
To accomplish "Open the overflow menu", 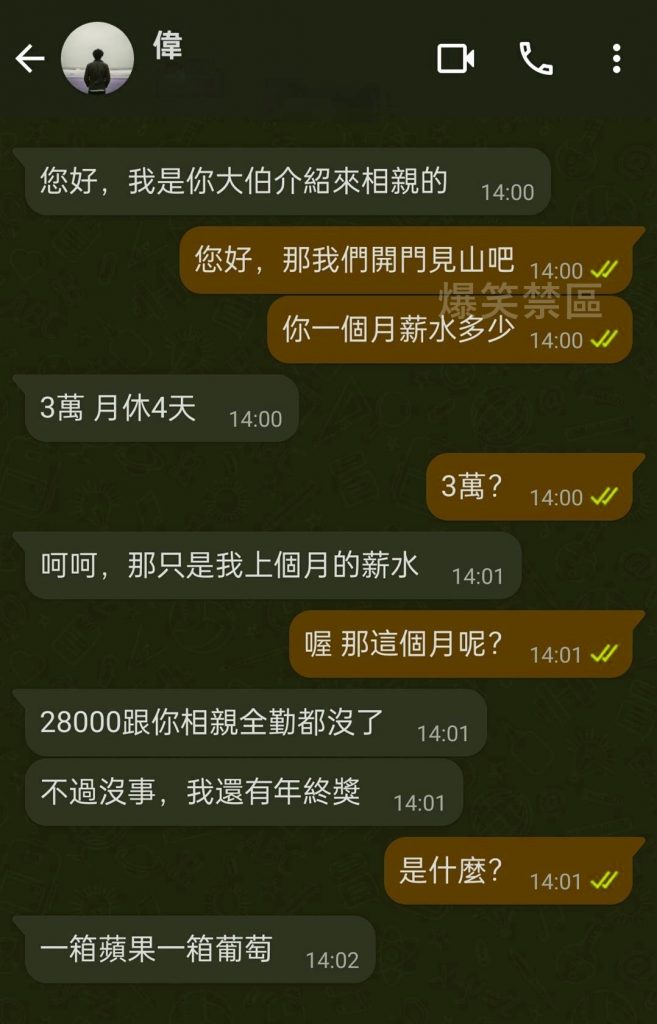I will click(616, 59).
